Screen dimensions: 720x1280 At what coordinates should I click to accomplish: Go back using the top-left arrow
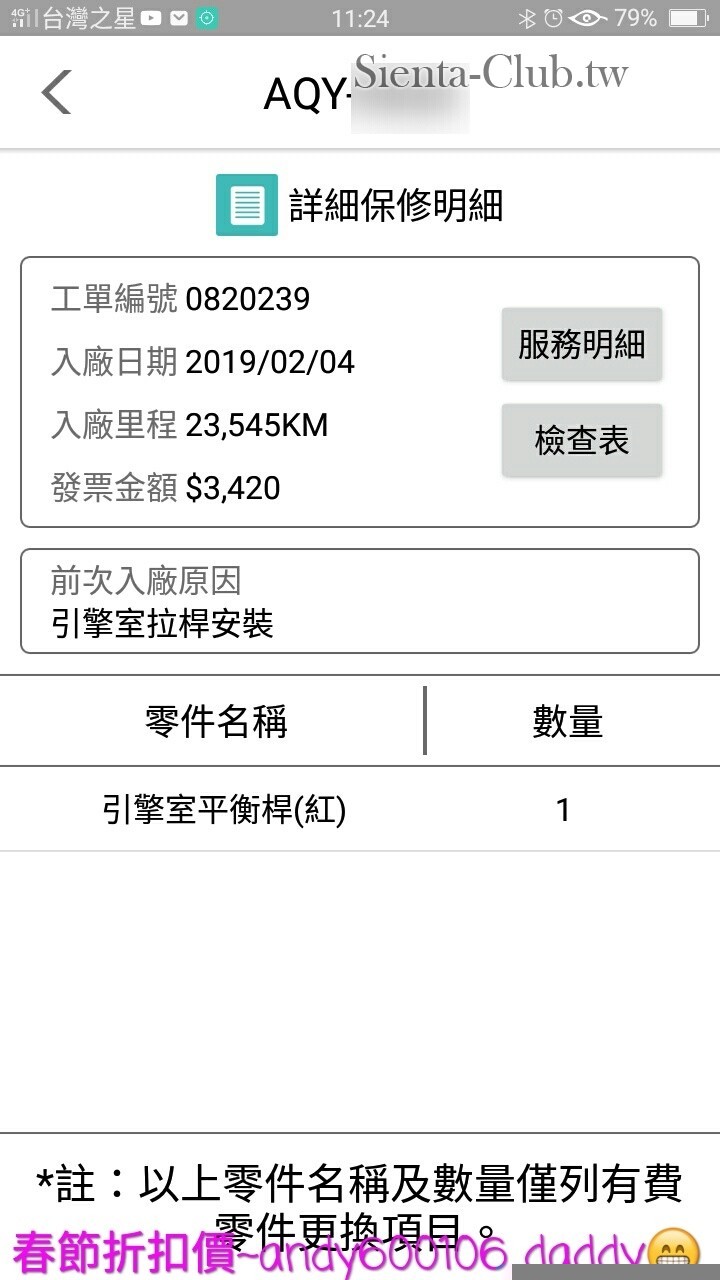point(56,93)
